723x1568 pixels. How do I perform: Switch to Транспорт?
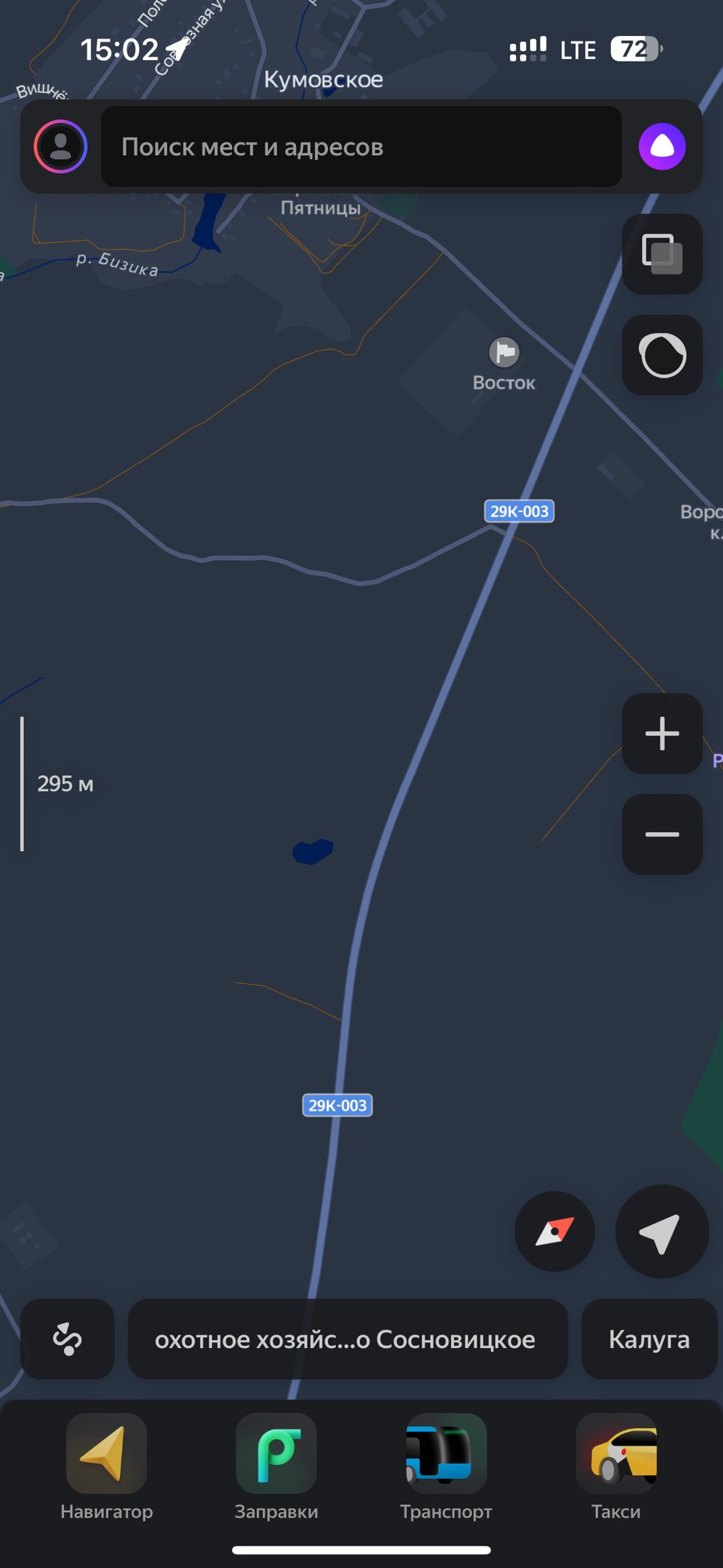click(445, 1468)
